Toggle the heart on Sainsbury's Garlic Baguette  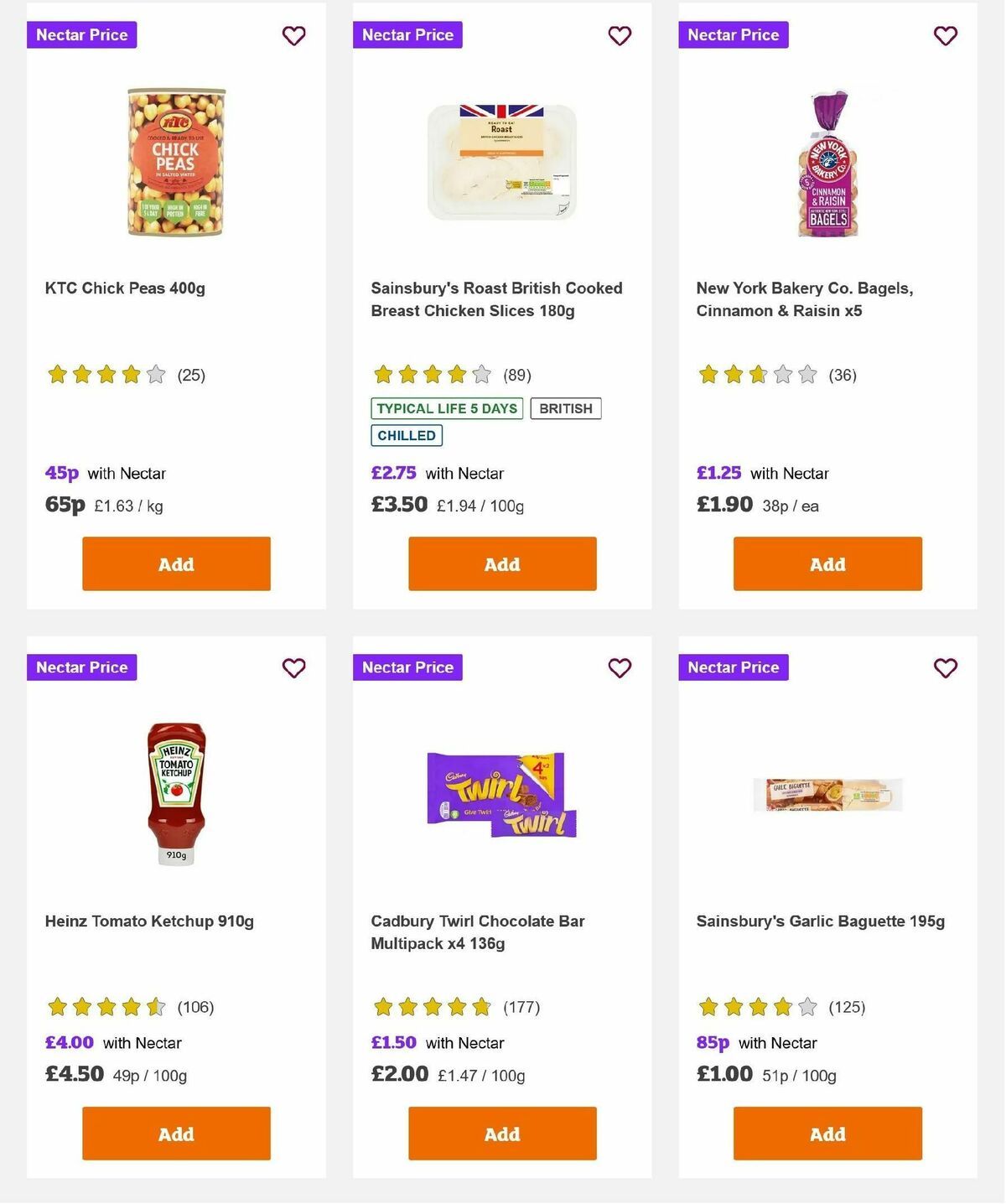(945, 668)
